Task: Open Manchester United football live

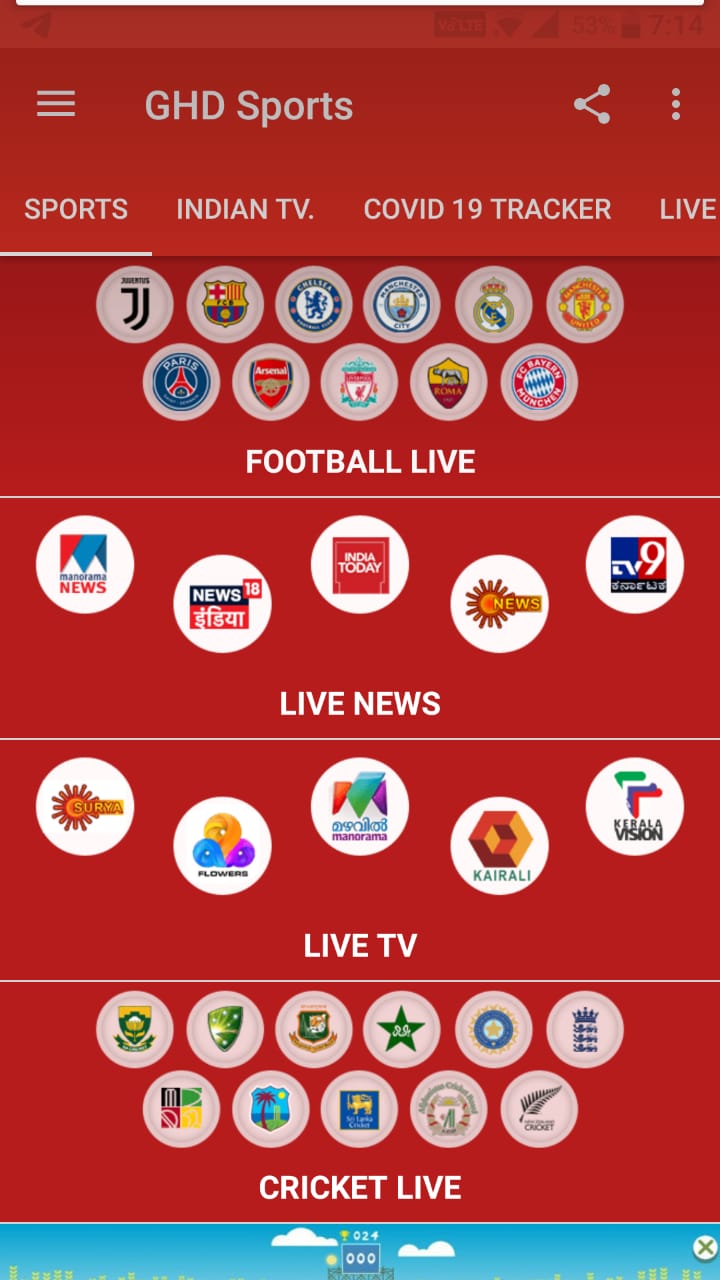Action: (585, 304)
